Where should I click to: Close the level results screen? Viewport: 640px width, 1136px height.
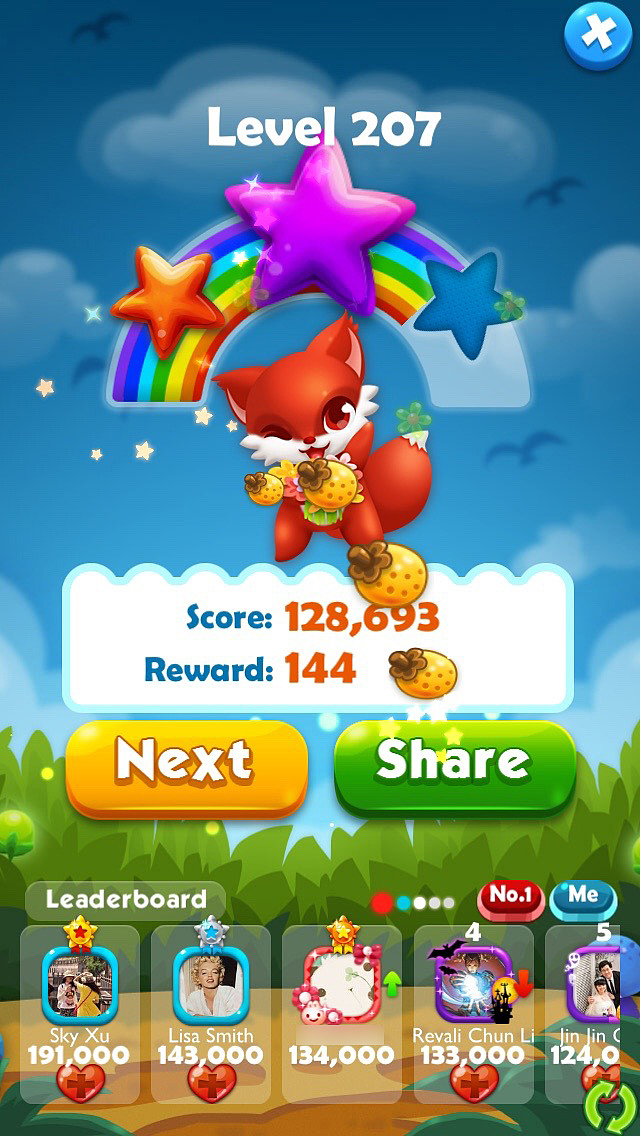[598, 34]
